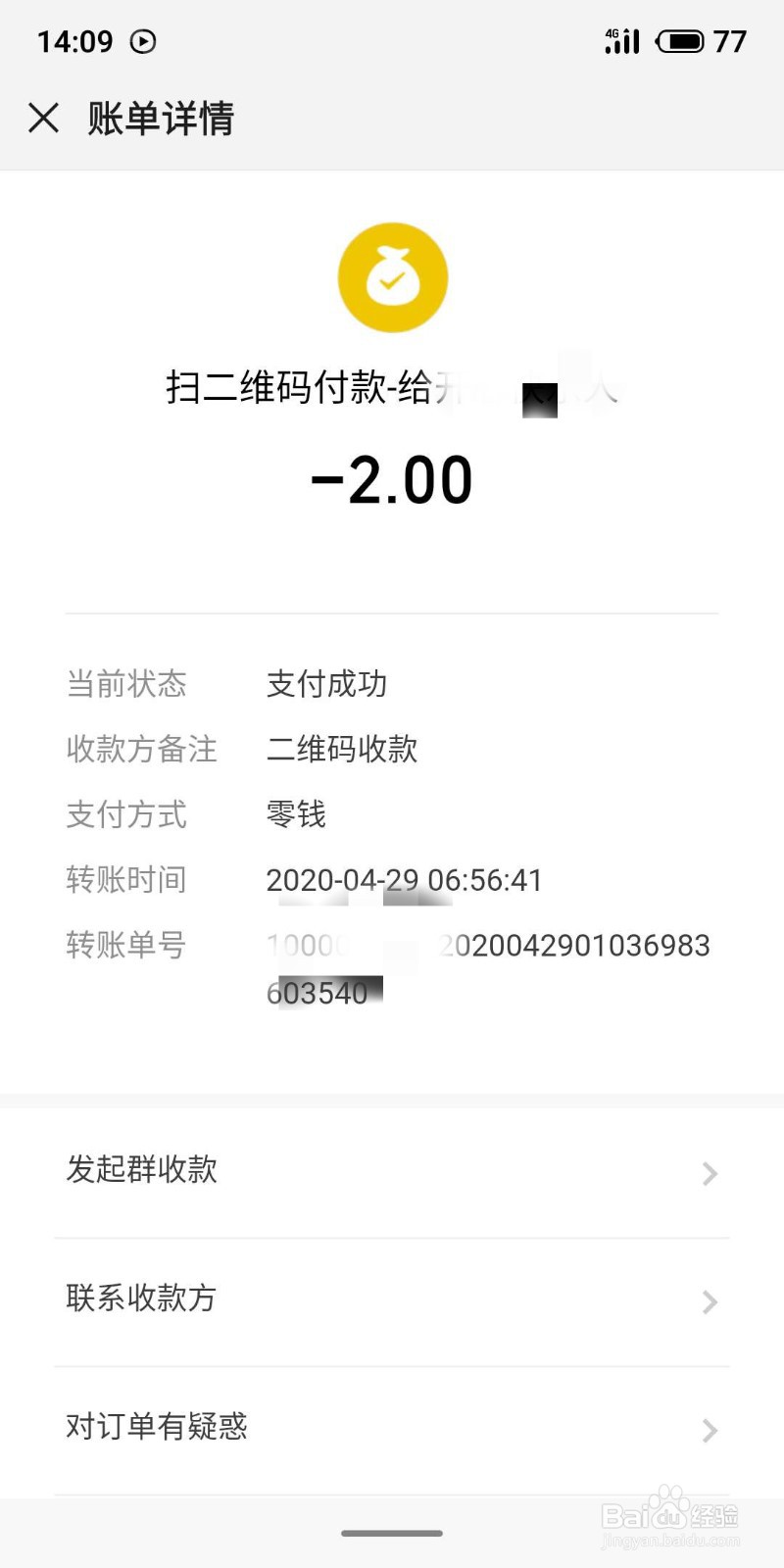Open 对订单有疑惑 help option
Screen dimensions: 784x1568
(x=392, y=1430)
